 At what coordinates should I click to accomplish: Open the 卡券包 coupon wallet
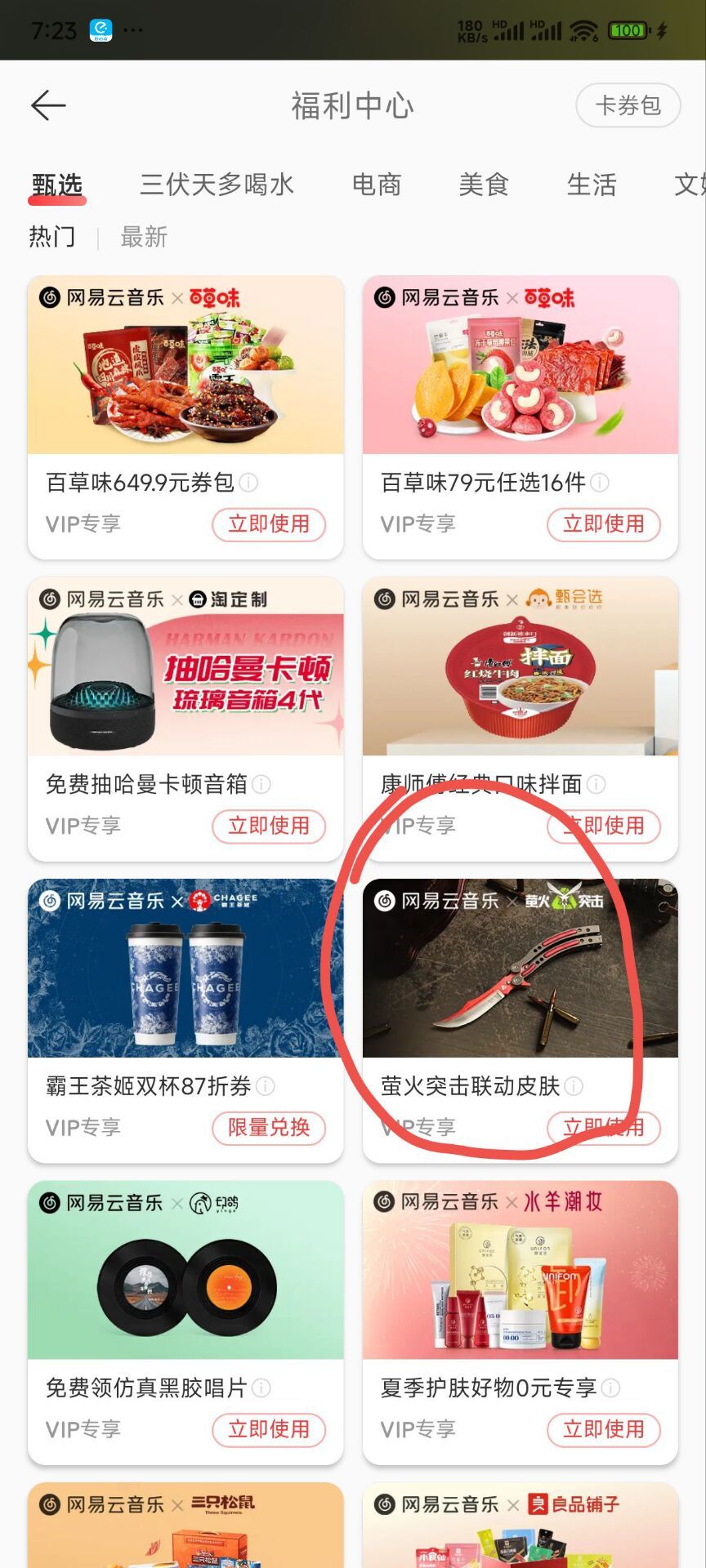[628, 105]
